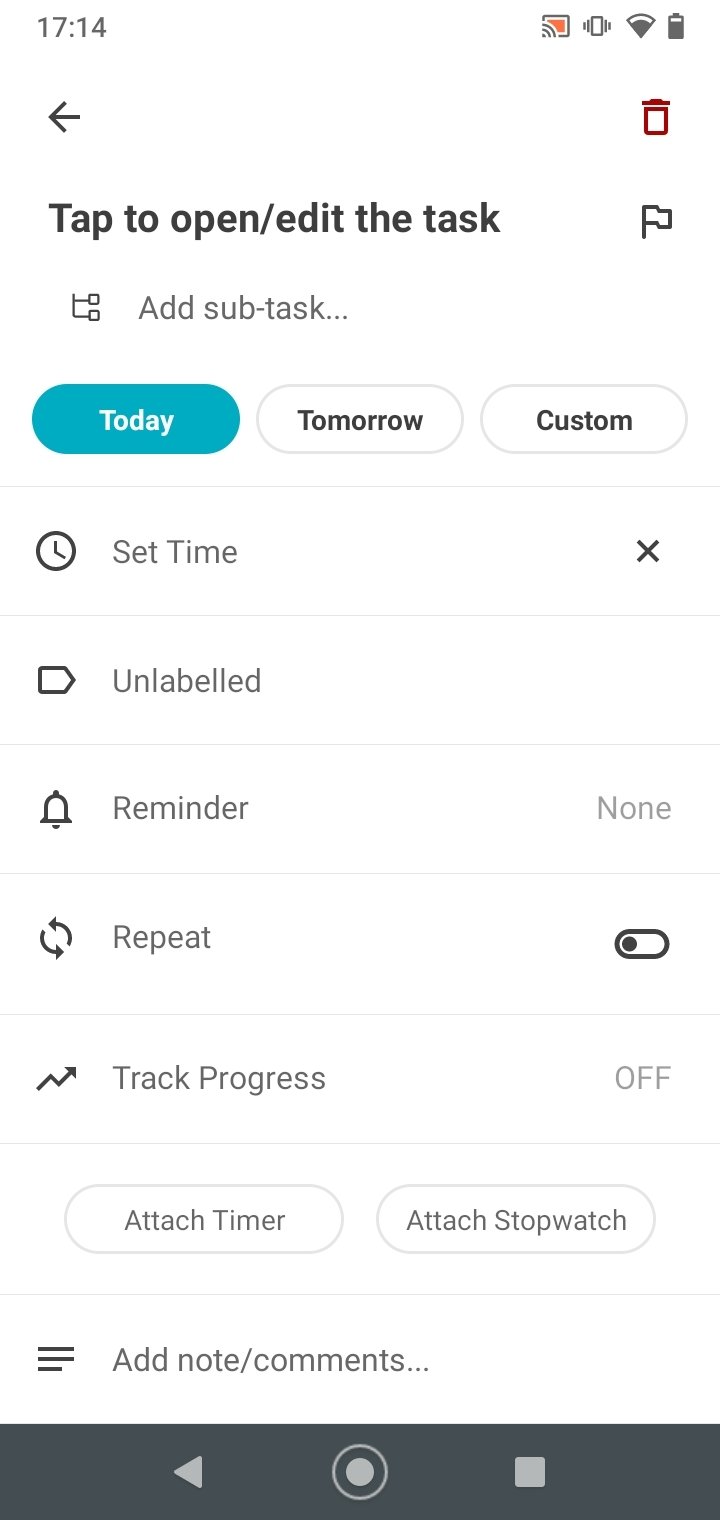This screenshot has height=1520, width=720.
Task: Toggle the Repeat switch on
Action: (x=642, y=943)
